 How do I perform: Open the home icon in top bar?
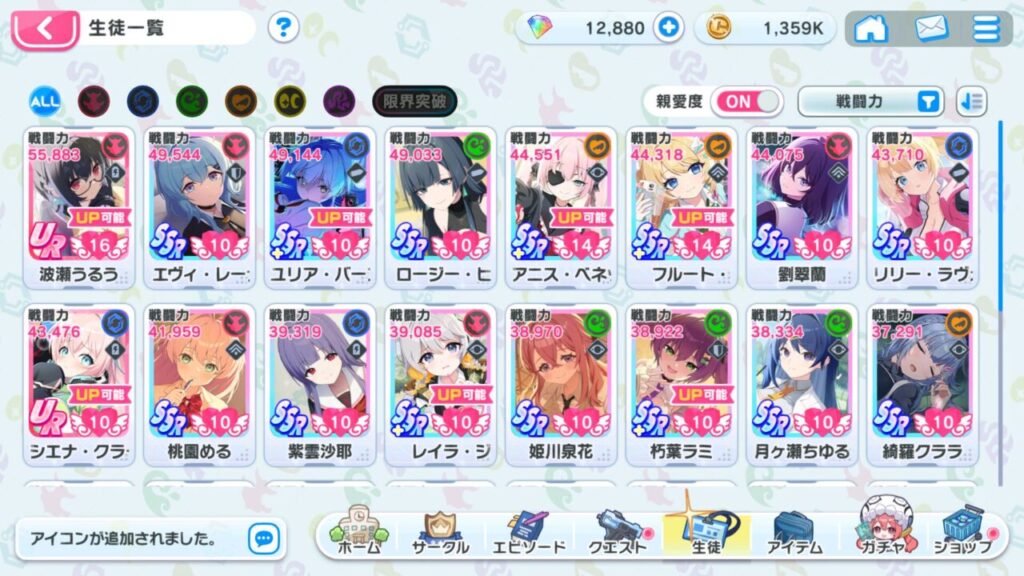click(871, 28)
